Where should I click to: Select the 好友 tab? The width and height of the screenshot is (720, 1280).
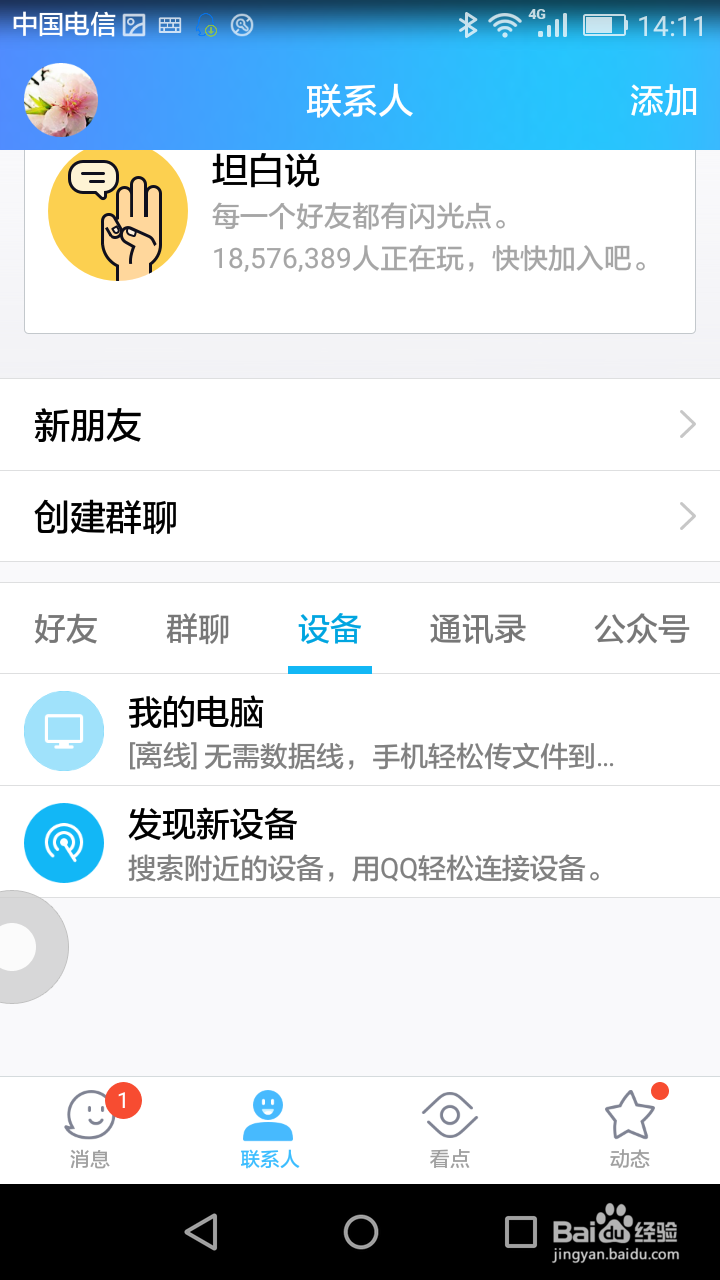click(x=65, y=628)
